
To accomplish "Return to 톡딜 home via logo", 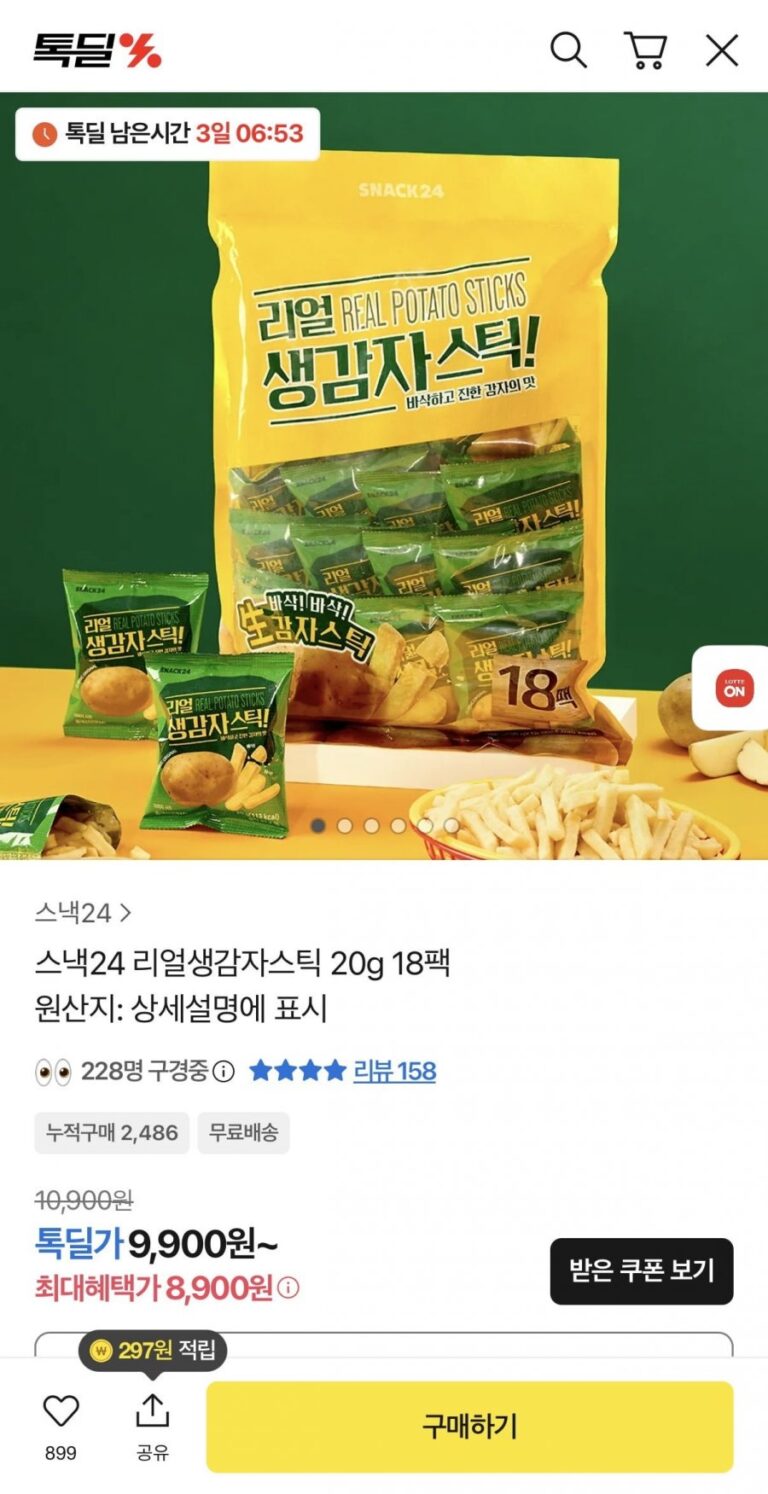I will (97, 49).
